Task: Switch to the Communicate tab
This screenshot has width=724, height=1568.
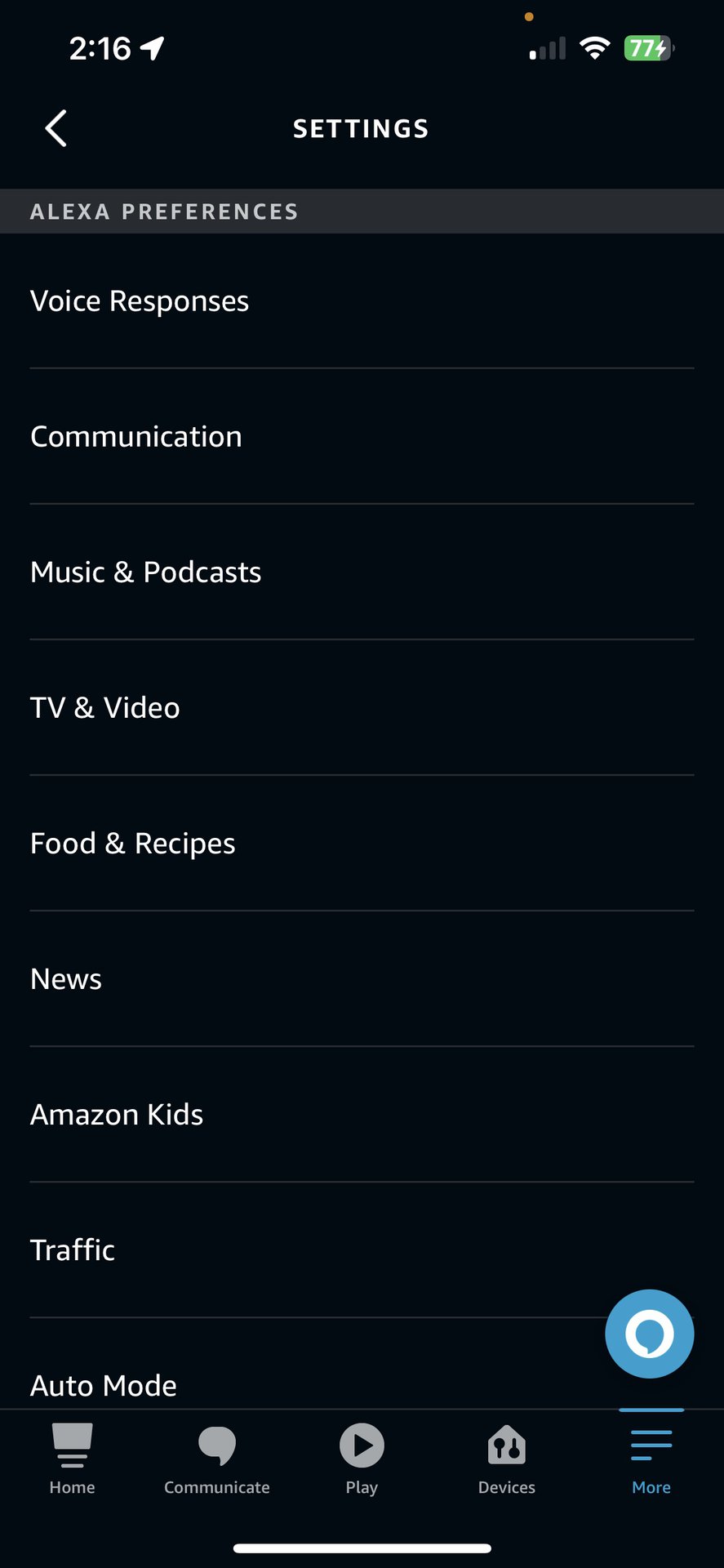Action: click(217, 1459)
